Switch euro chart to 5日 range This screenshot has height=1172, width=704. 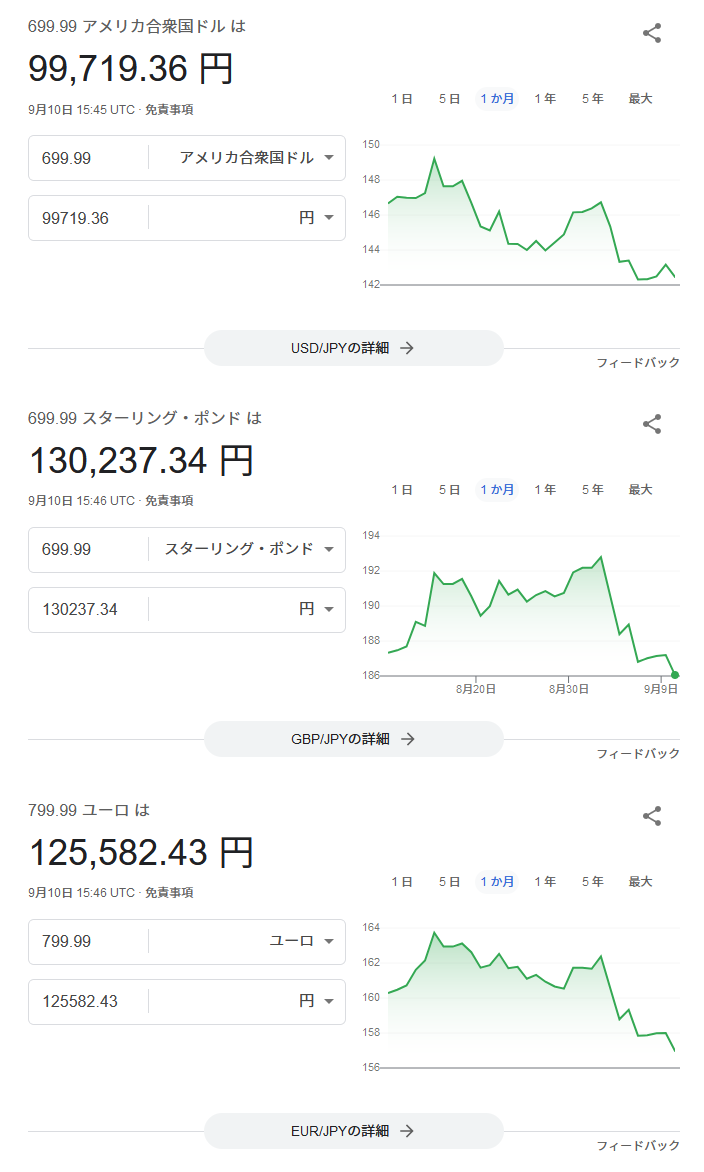pyautogui.click(x=449, y=881)
